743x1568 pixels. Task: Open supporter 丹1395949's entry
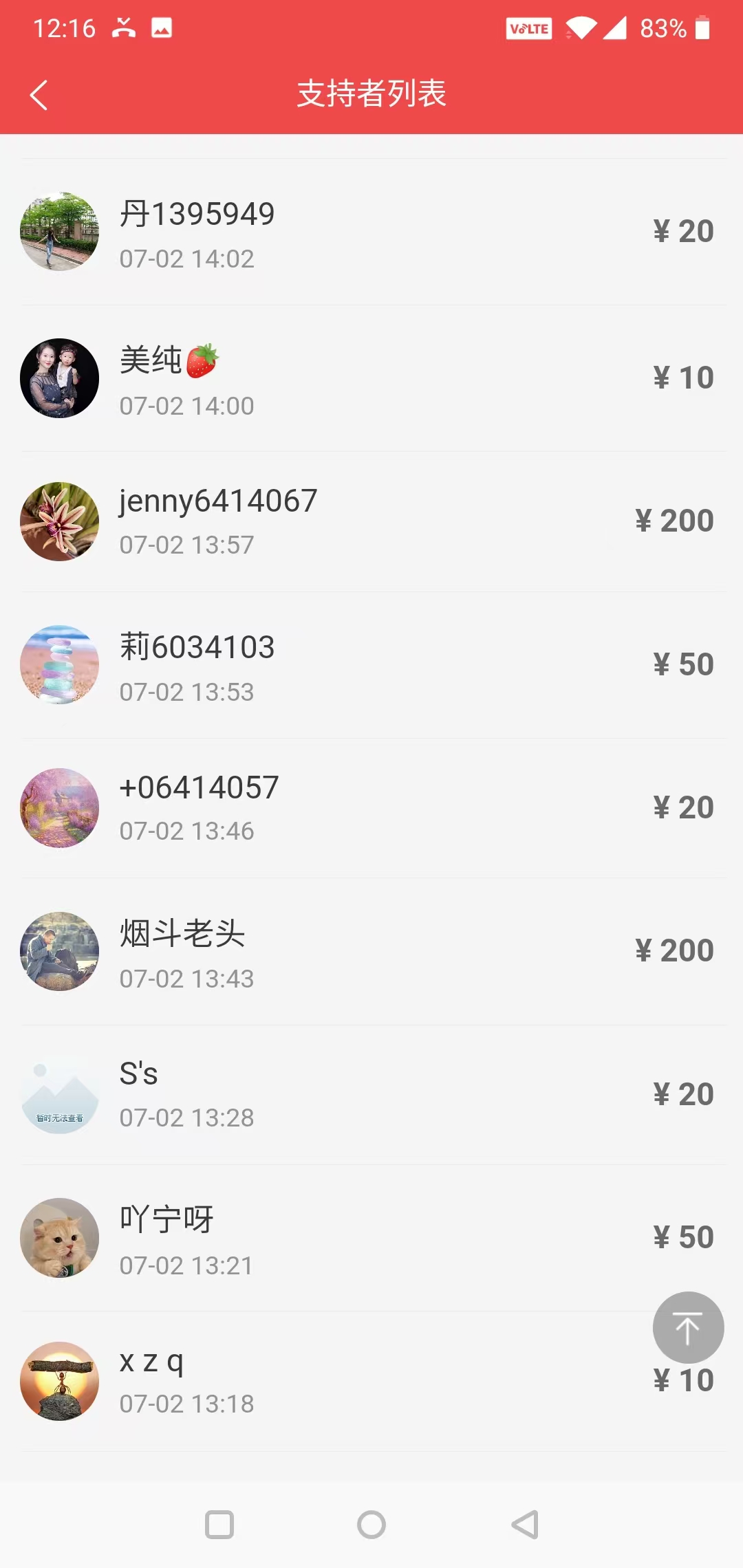pos(371,232)
